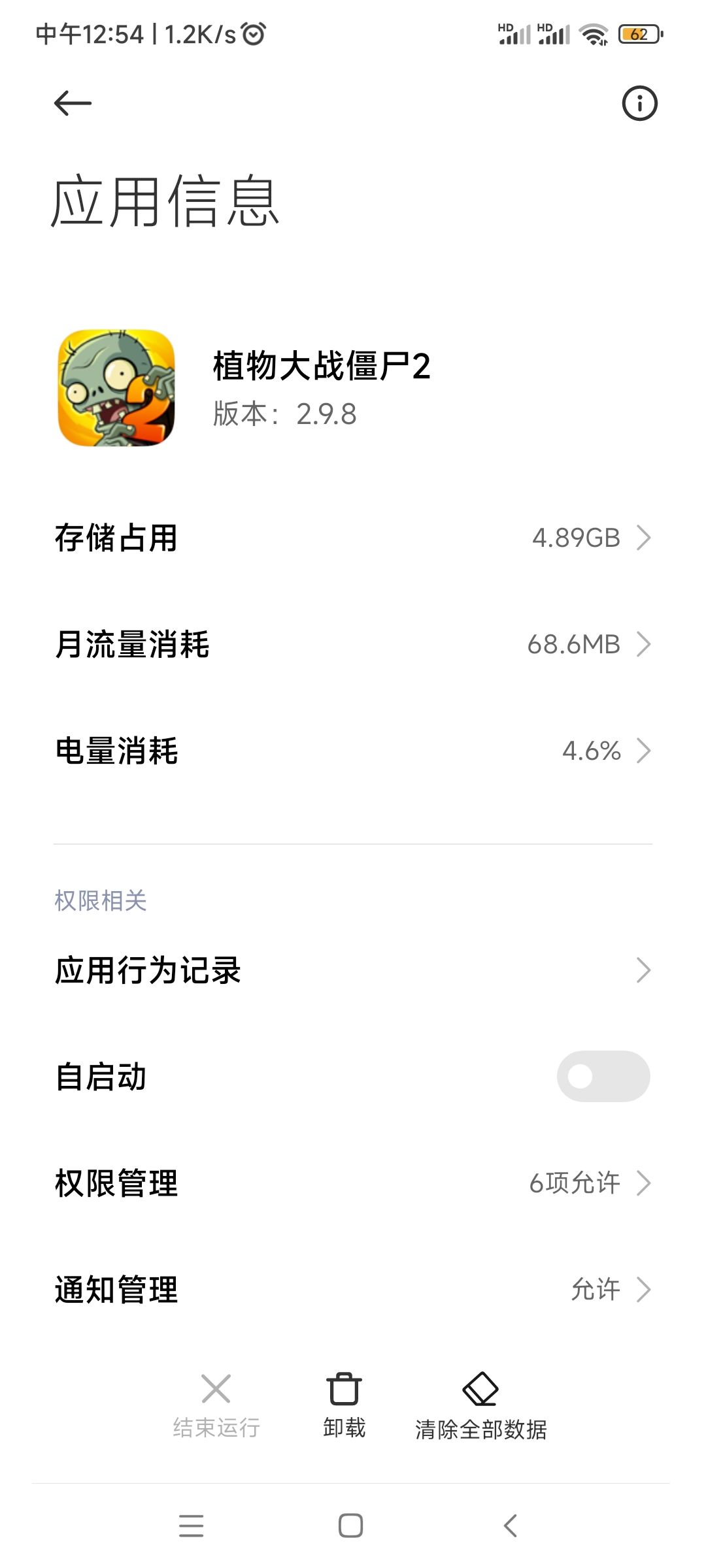Screen dimensions: 706x1568
Task: Open 权限管理 permissions
Action: 353,1183
